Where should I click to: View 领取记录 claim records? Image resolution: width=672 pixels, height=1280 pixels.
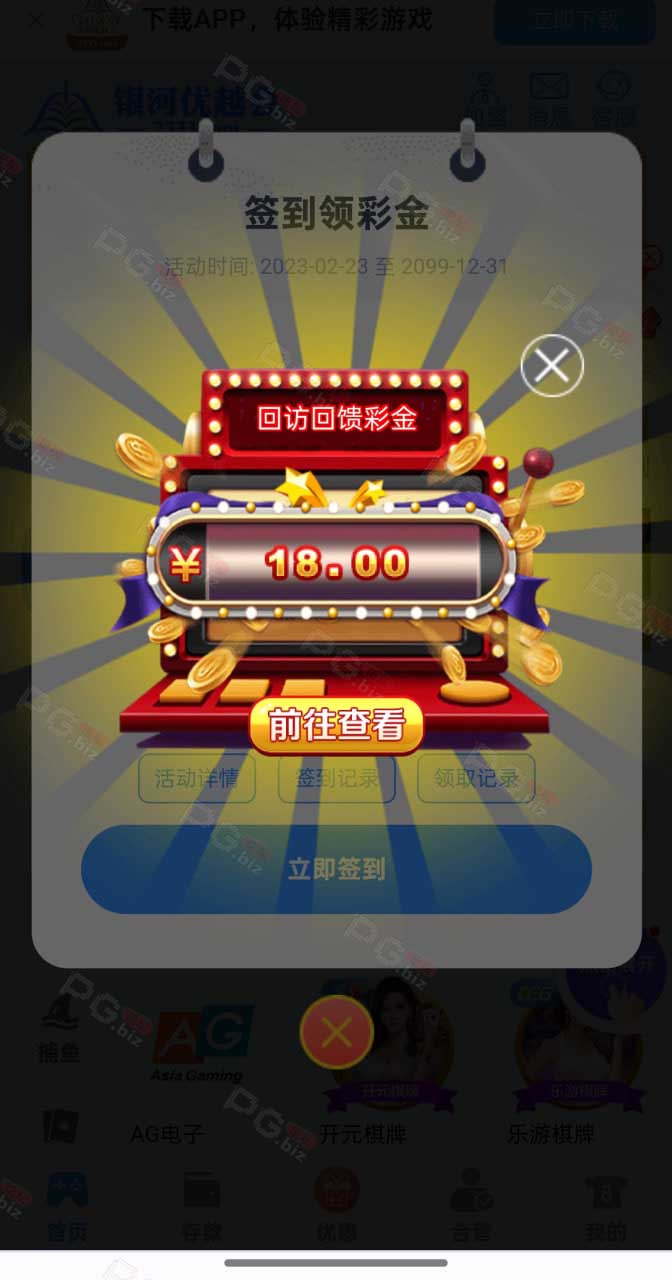pyautogui.click(x=476, y=778)
